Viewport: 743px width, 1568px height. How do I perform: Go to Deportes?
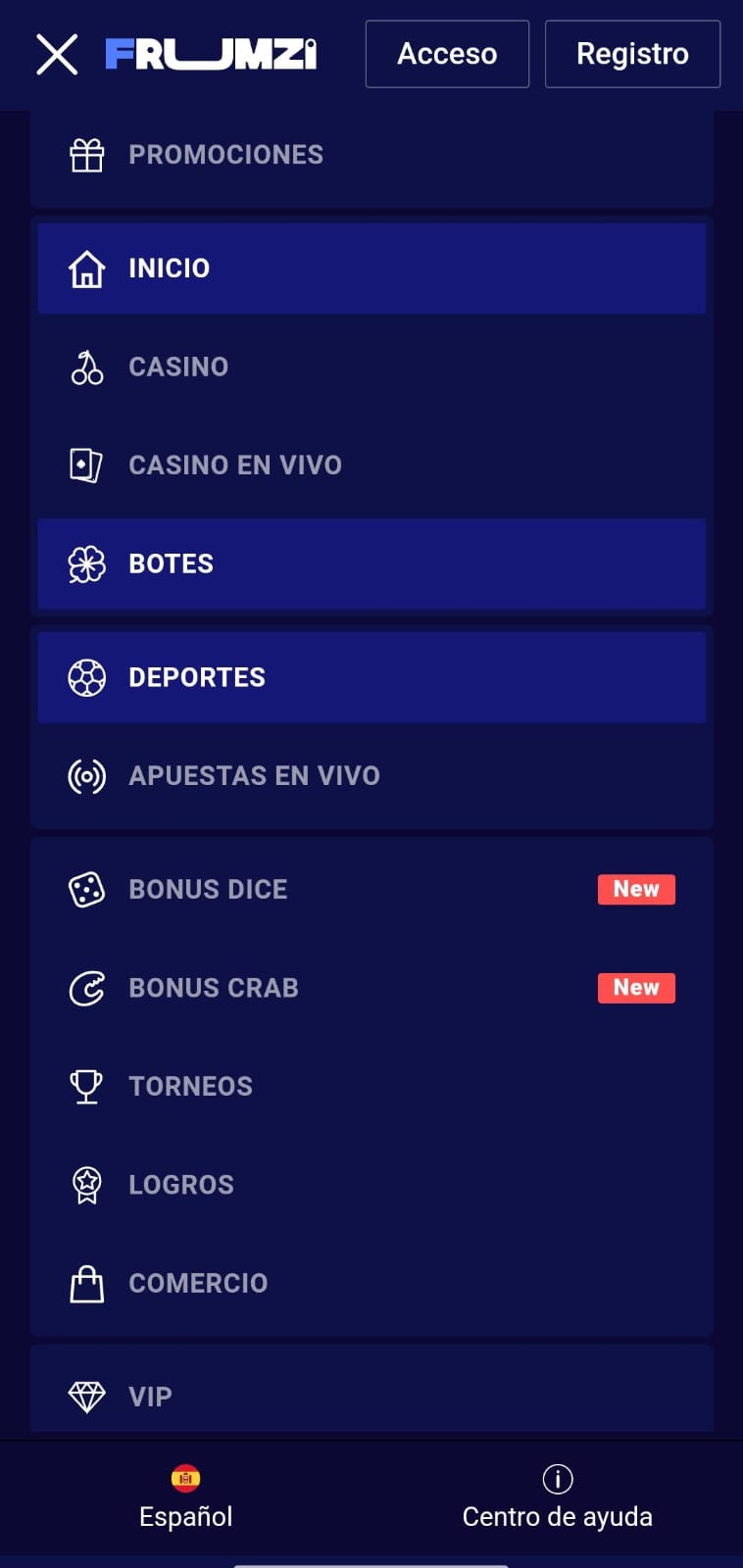[371, 677]
